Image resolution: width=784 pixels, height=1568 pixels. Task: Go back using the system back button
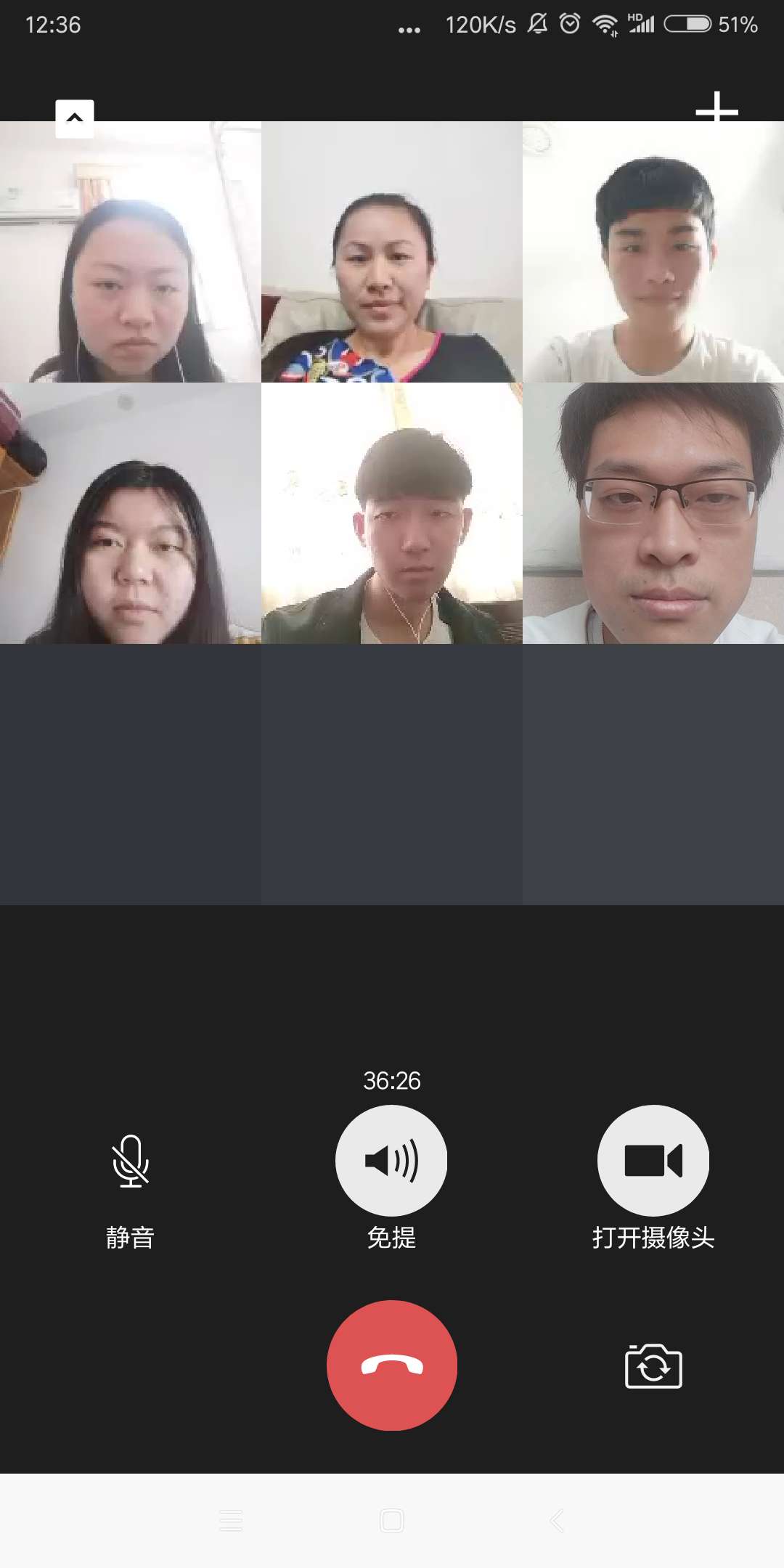tap(557, 1520)
